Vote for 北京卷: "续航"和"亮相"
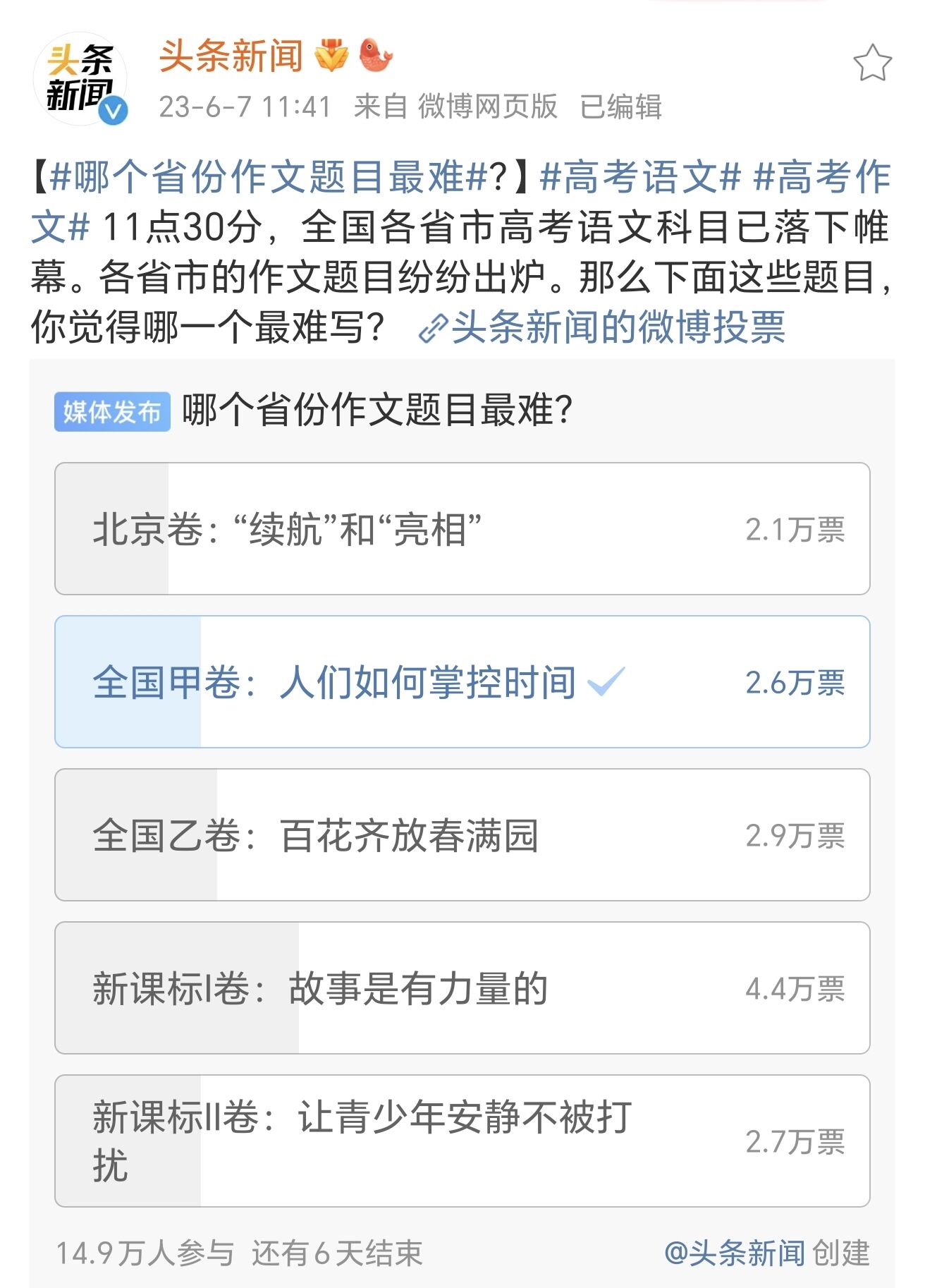Screen dimensions: 925x1288 pos(462,529)
